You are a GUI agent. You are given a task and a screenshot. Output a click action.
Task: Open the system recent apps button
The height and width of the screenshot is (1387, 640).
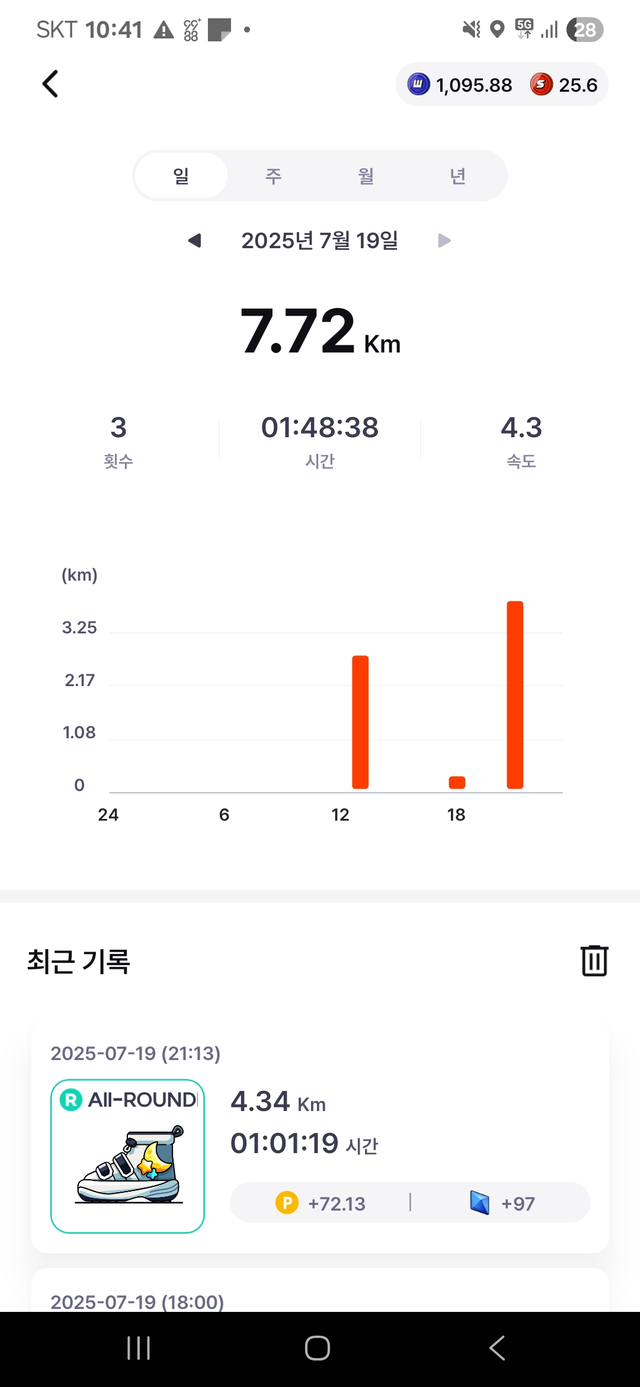[139, 1348]
